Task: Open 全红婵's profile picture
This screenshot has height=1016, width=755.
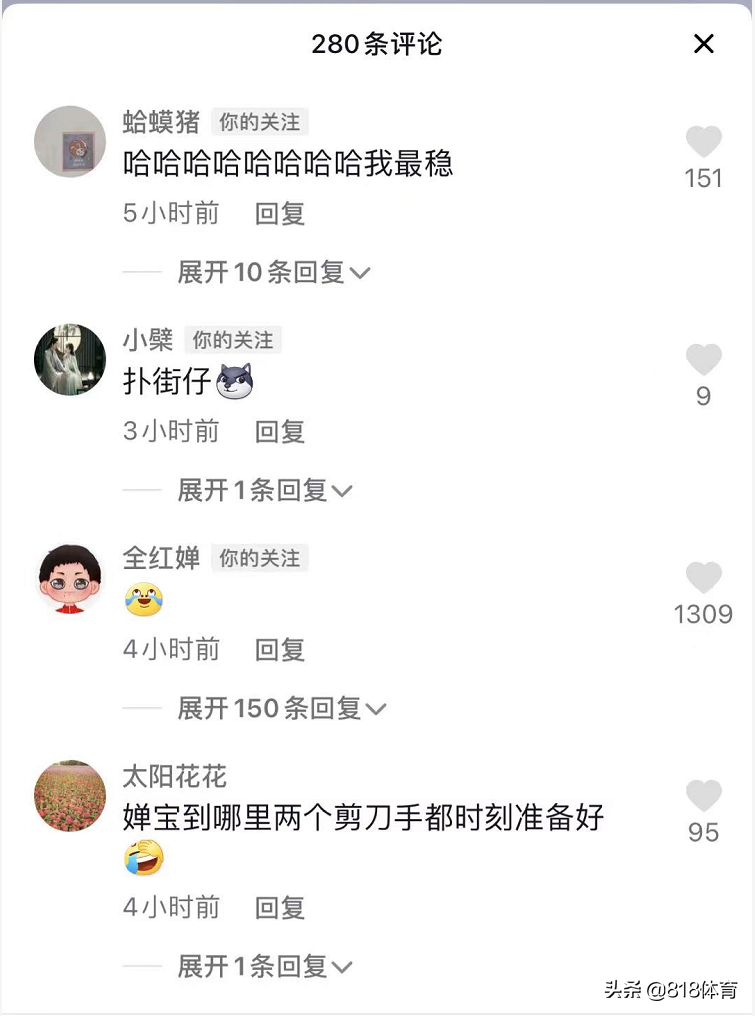Action: pyautogui.click(x=69, y=577)
